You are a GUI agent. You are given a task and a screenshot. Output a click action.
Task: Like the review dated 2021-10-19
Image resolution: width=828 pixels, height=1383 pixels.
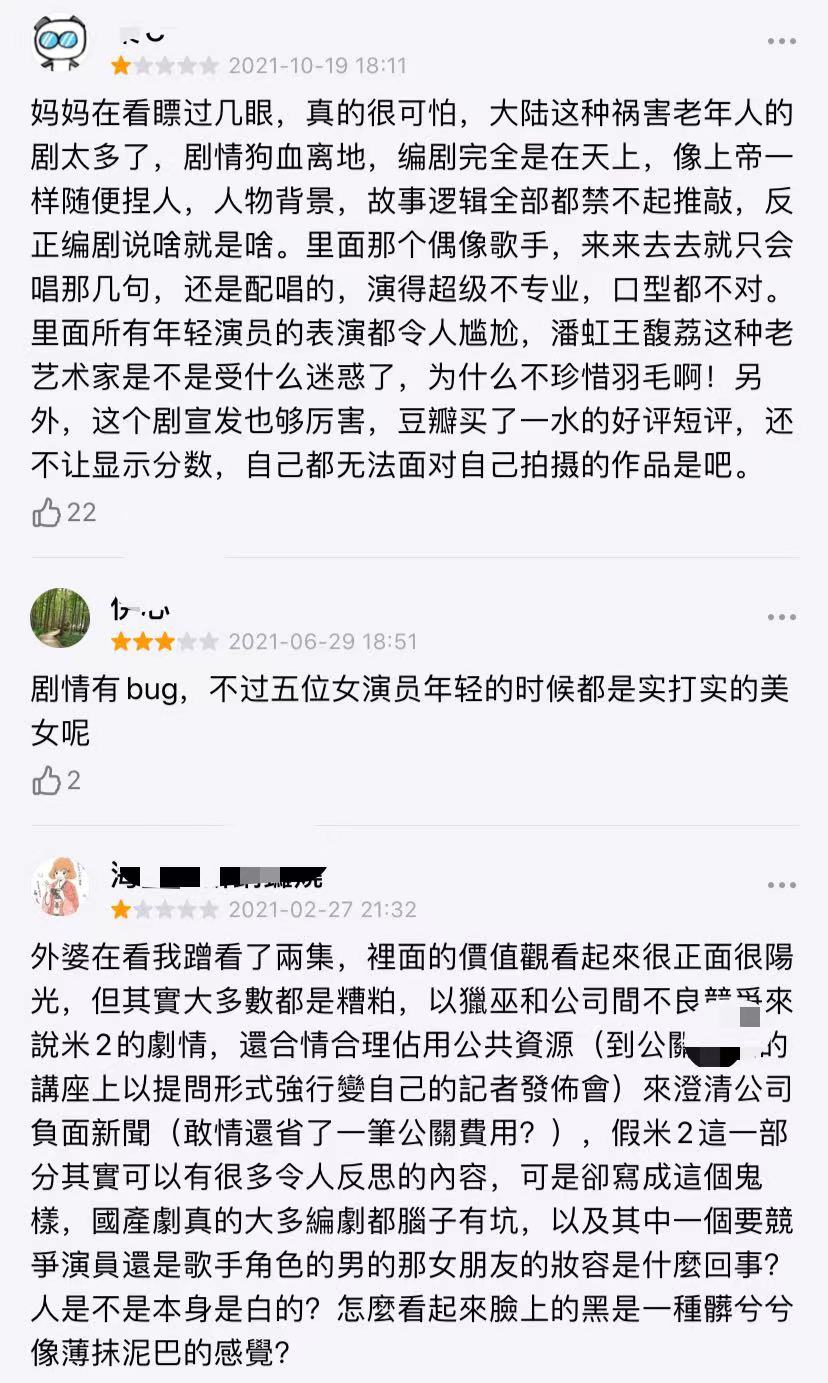point(47,513)
